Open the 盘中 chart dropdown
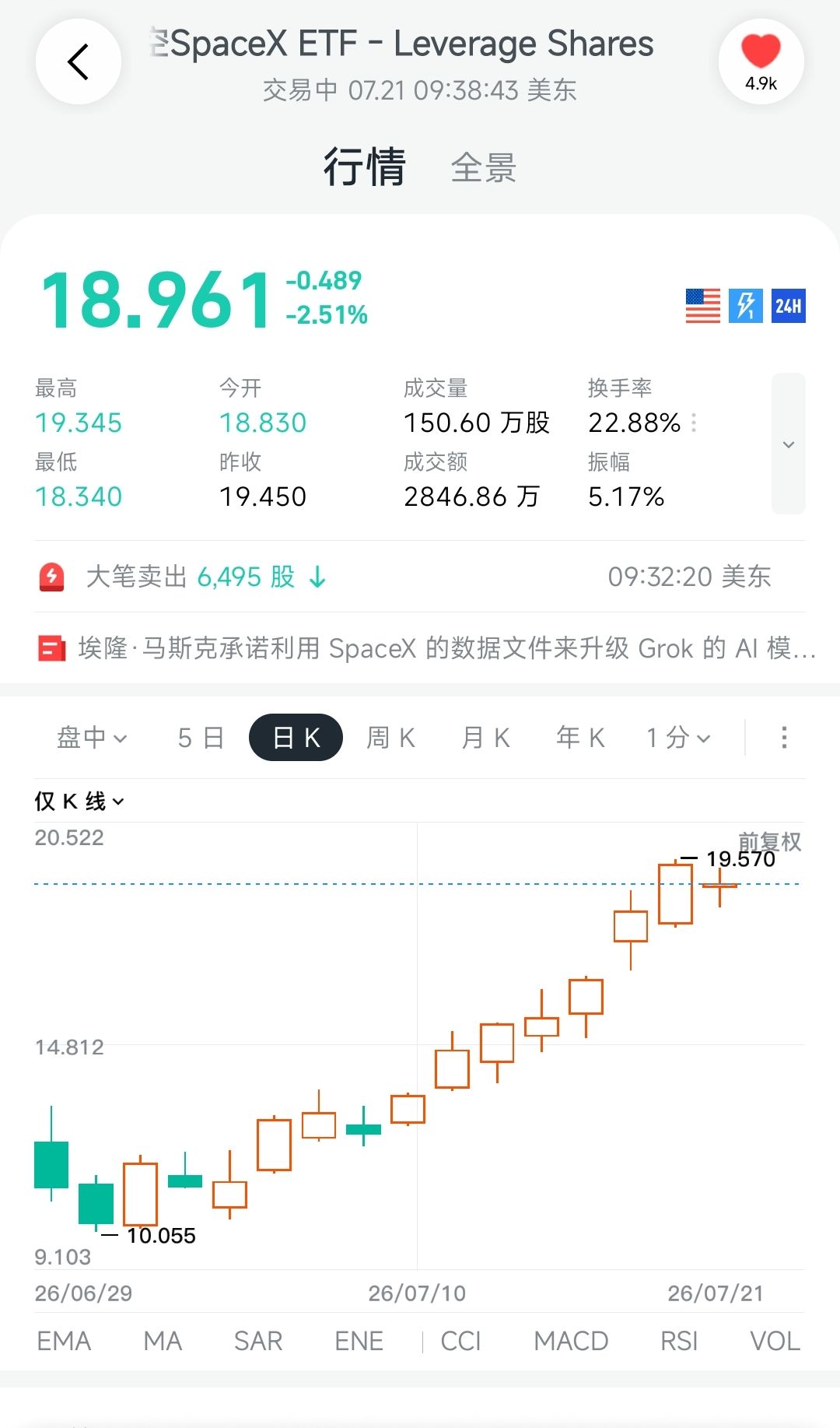Image resolution: width=840 pixels, height=1428 pixels. click(92, 737)
